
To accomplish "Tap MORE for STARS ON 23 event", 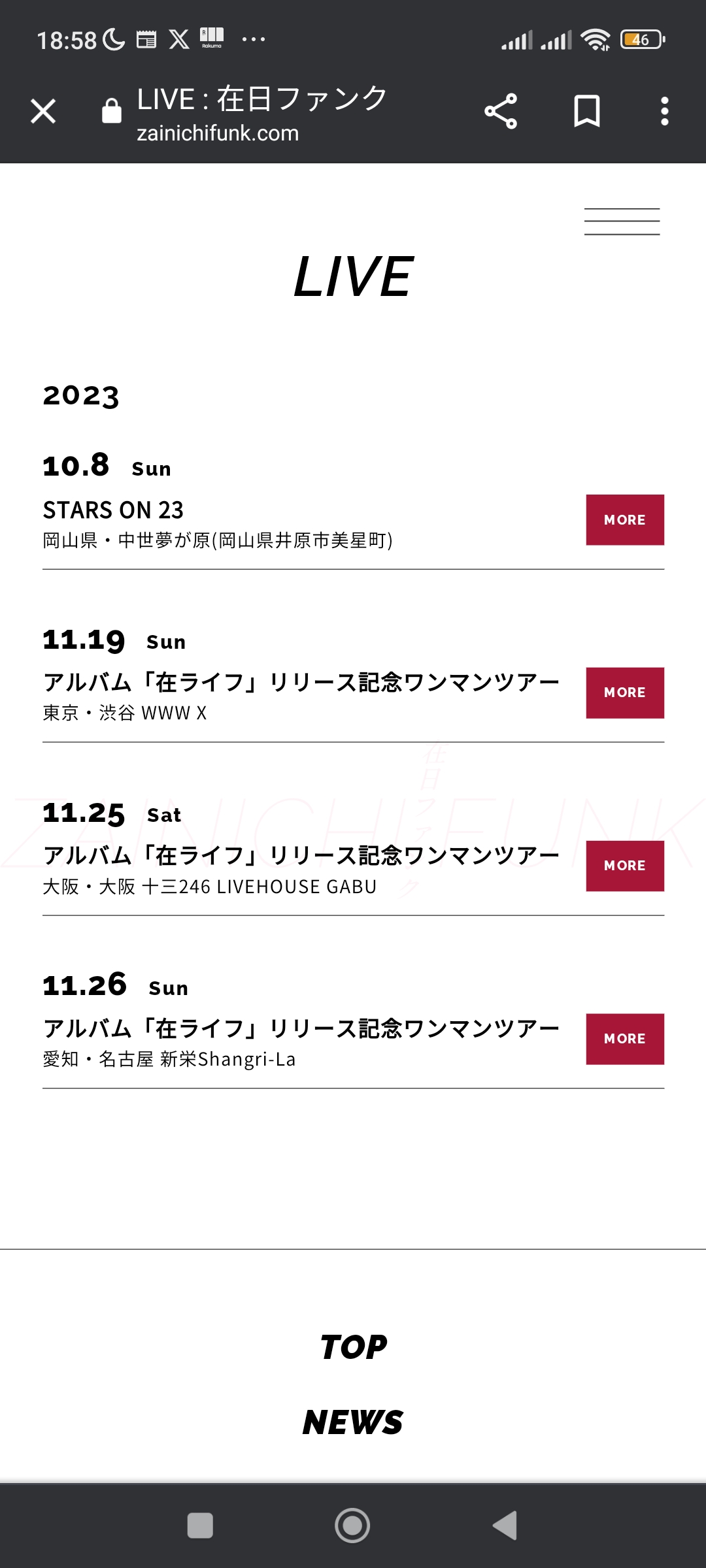I will click(624, 520).
